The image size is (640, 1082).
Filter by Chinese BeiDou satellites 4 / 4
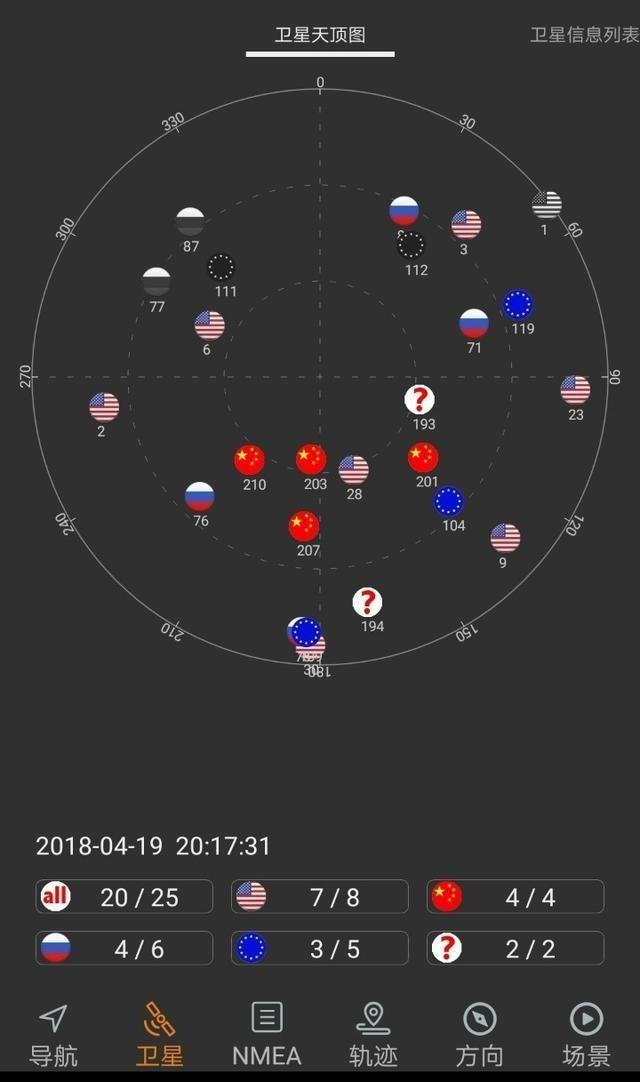point(515,897)
